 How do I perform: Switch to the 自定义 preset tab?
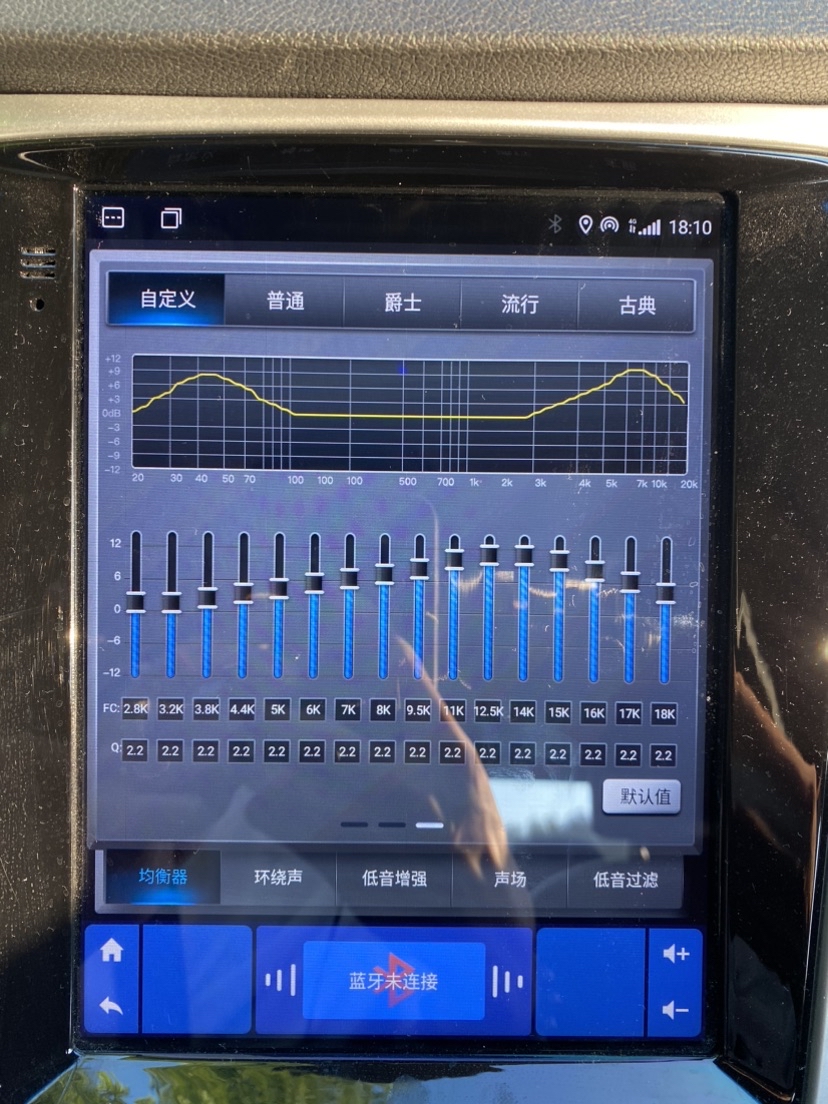(167, 300)
